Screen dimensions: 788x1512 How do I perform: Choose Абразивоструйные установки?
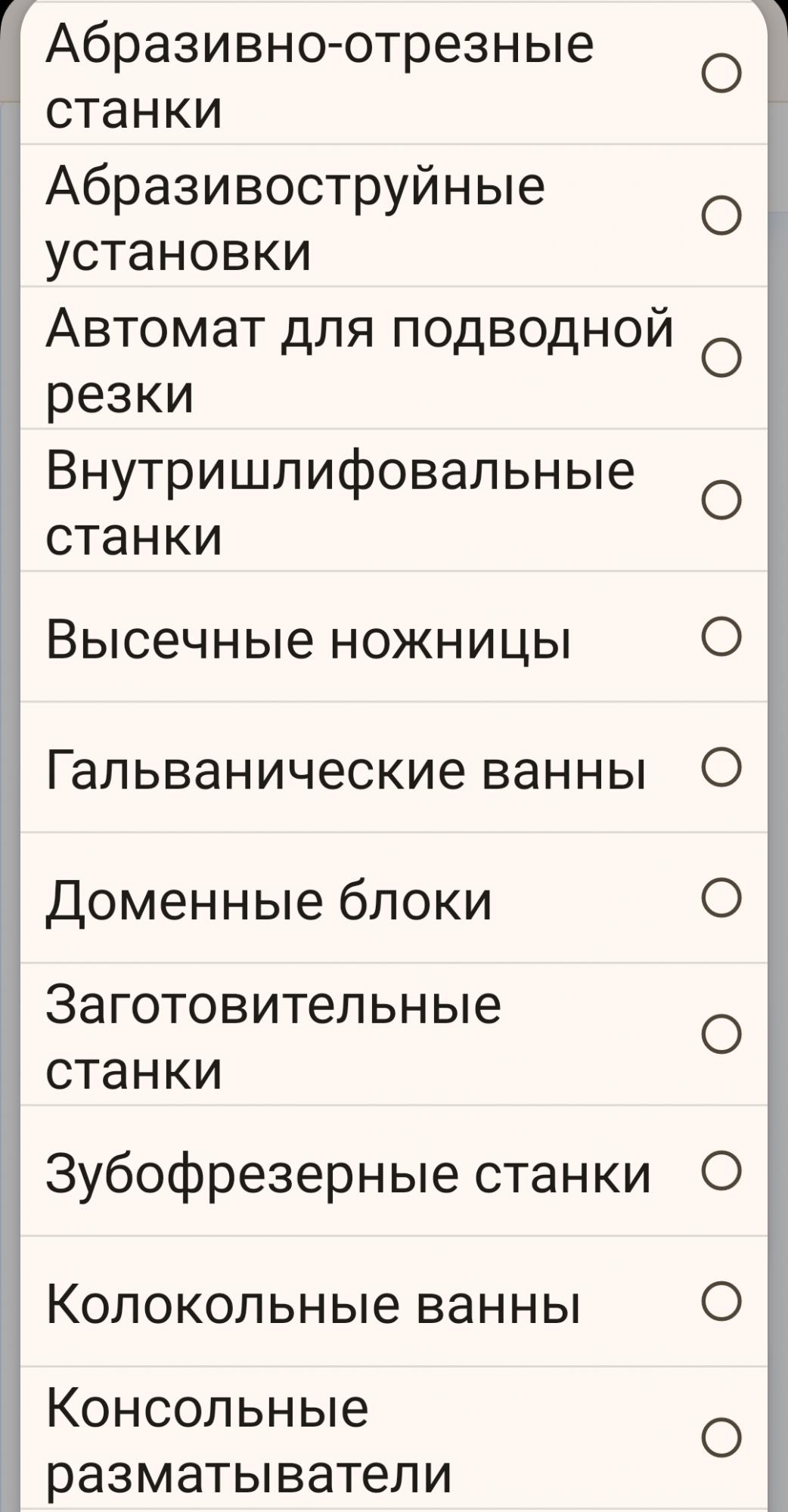(720, 215)
